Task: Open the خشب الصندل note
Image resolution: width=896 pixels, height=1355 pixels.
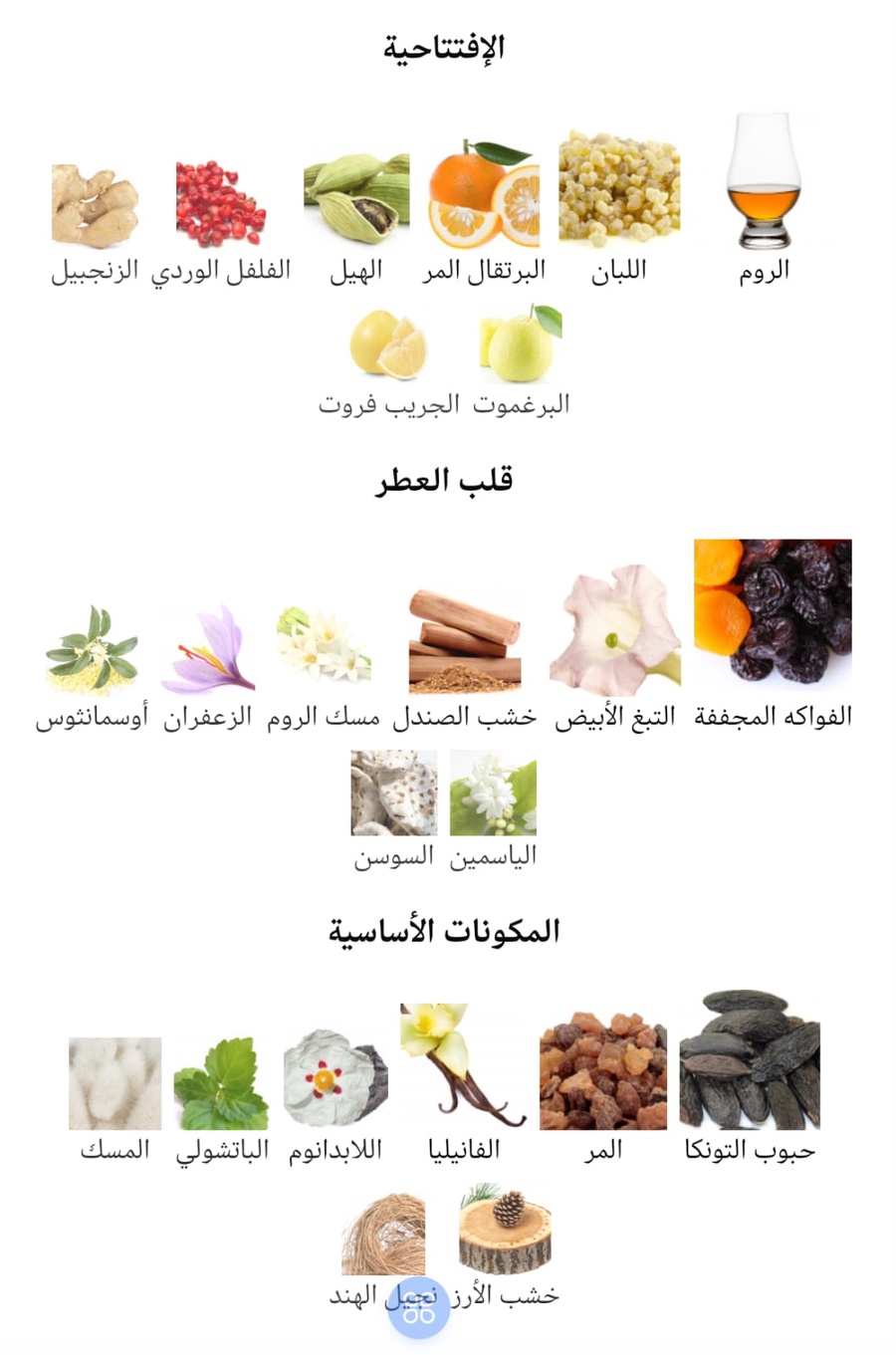Action: (464, 642)
